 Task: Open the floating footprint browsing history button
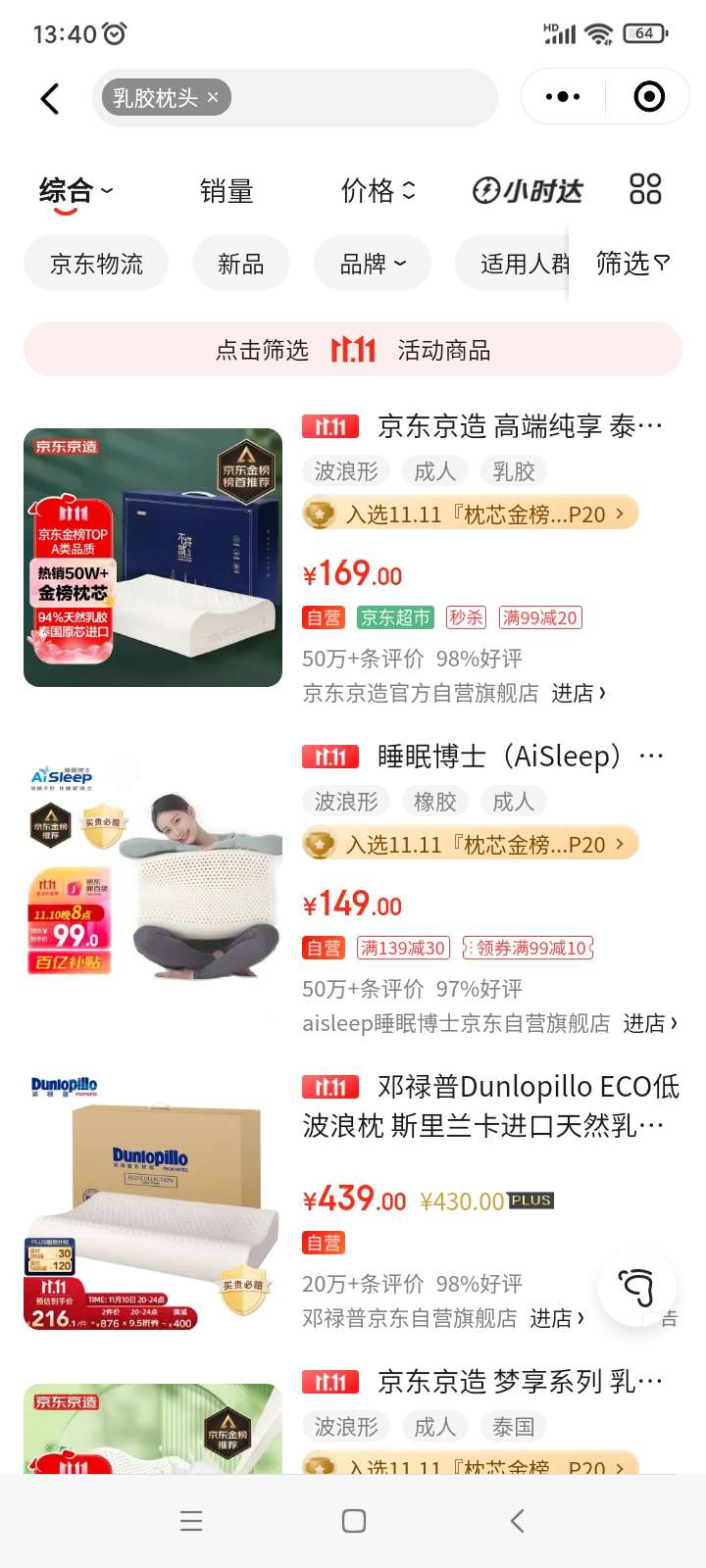tap(636, 1288)
